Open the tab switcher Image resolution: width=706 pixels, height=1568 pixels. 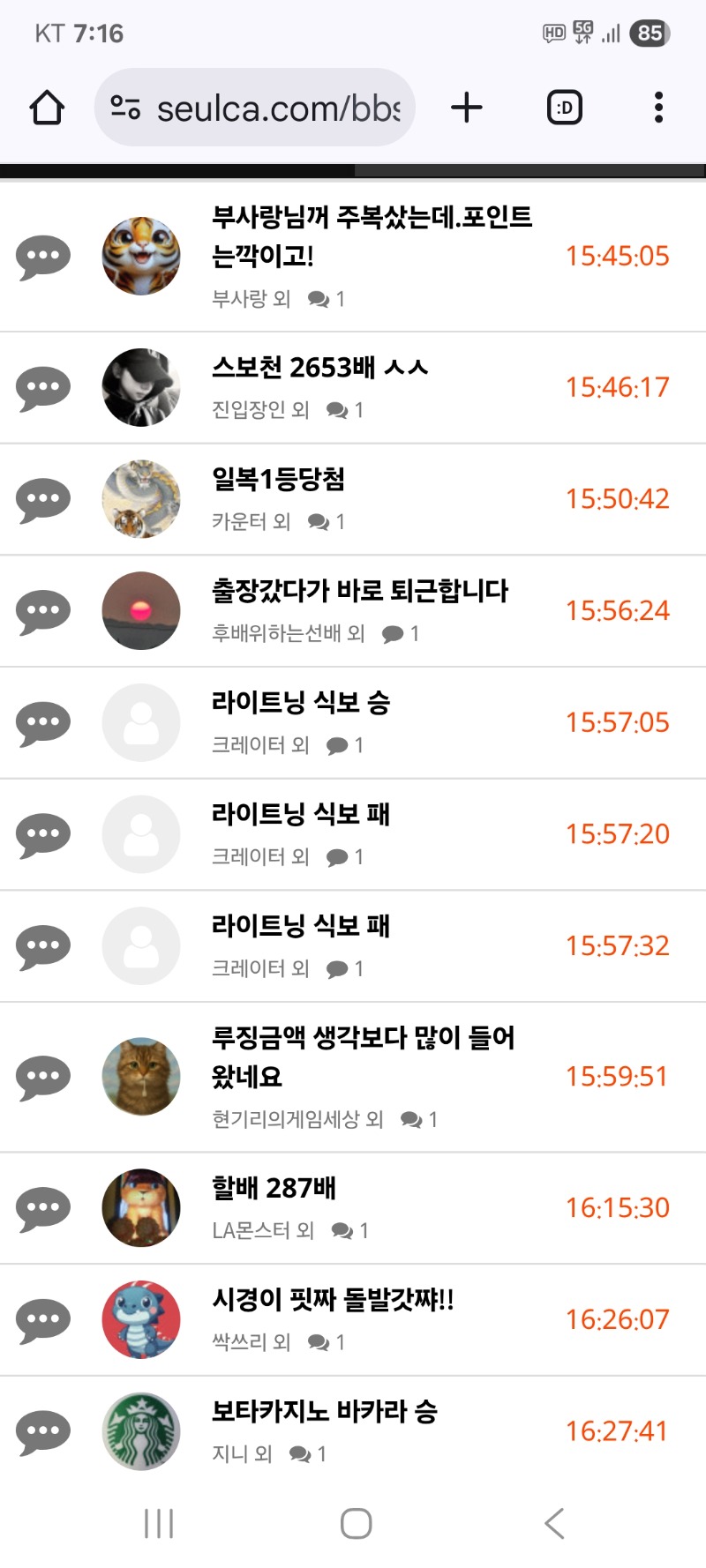pyautogui.click(x=565, y=108)
